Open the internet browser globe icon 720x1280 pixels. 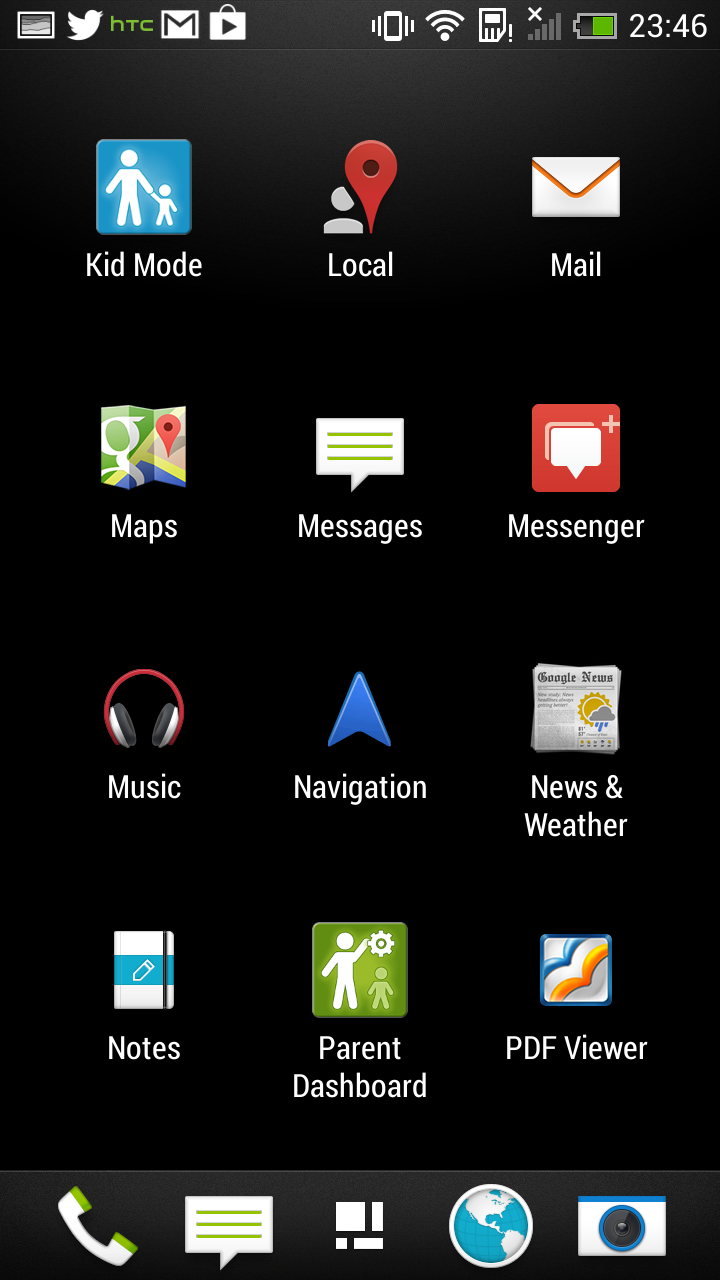click(x=491, y=1226)
